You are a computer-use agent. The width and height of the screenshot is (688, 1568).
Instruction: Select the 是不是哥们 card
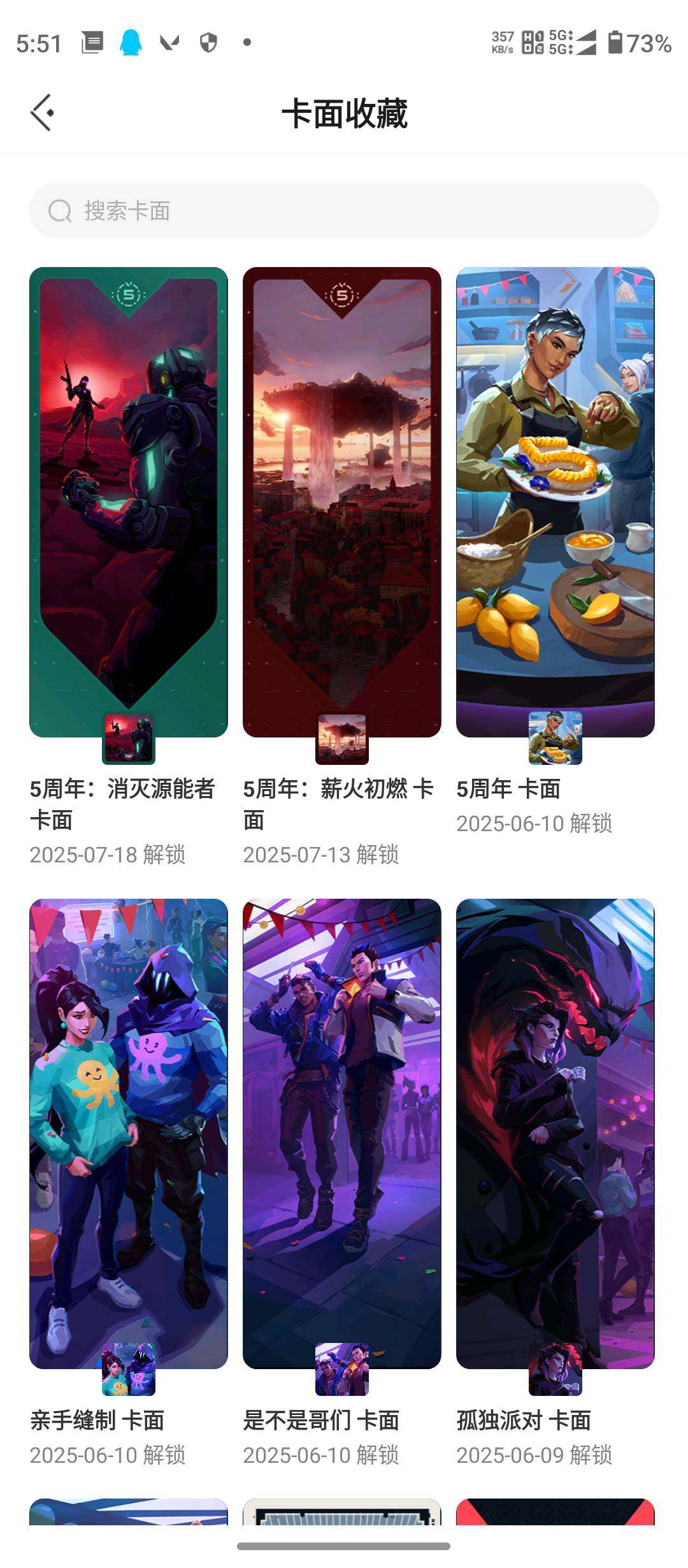tap(341, 1133)
